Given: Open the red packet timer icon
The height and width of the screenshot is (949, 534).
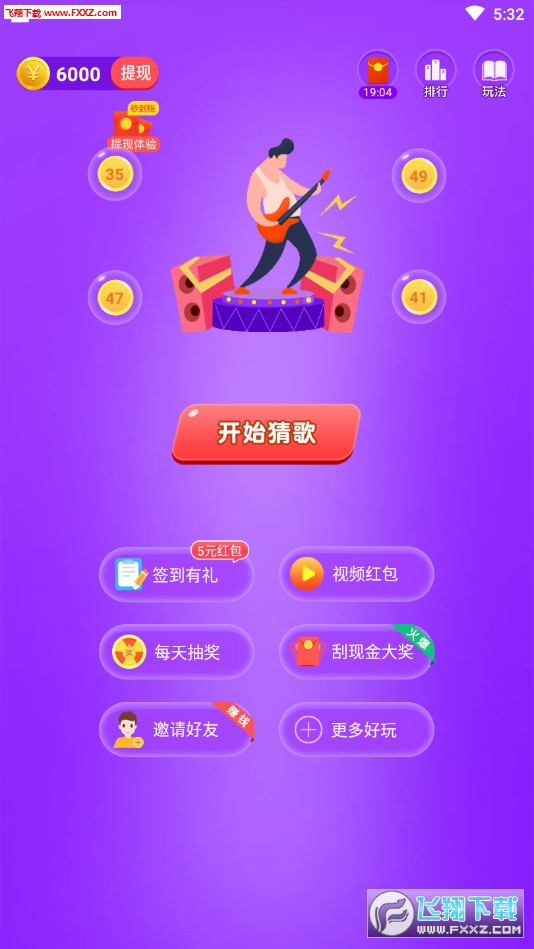Looking at the screenshot, I should click(378, 74).
